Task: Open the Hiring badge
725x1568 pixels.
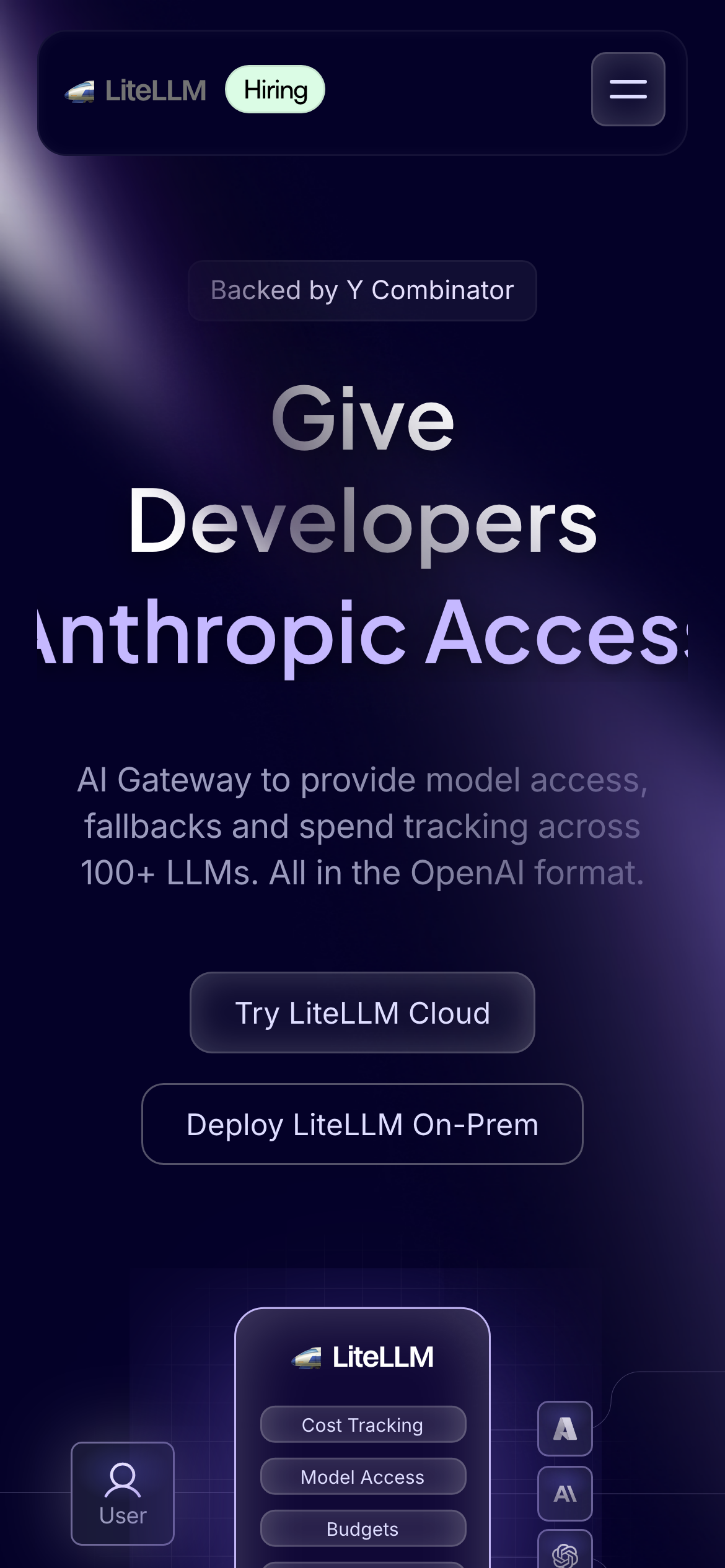Action: pos(275,90)
